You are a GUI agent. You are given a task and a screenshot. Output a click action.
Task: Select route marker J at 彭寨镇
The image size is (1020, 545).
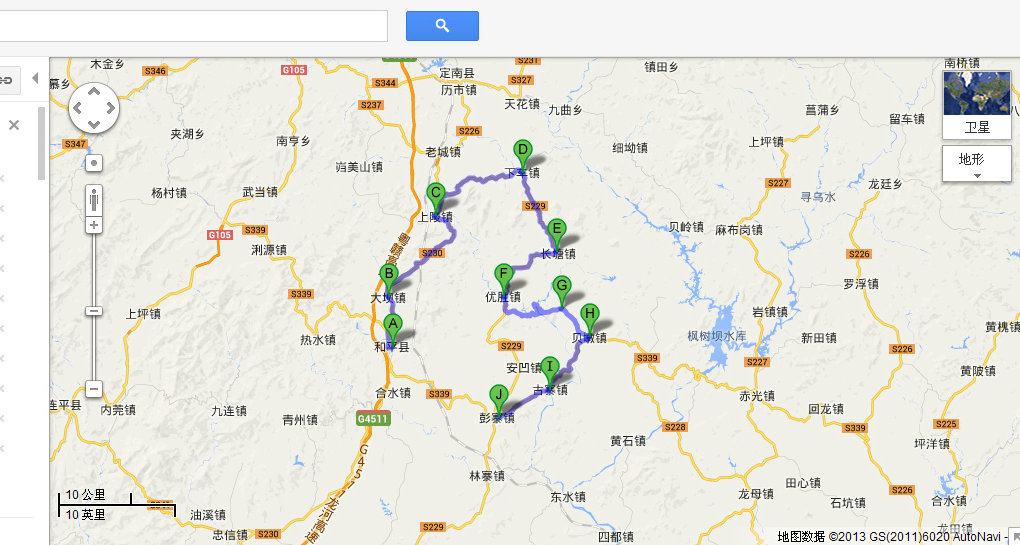[498, 394]
